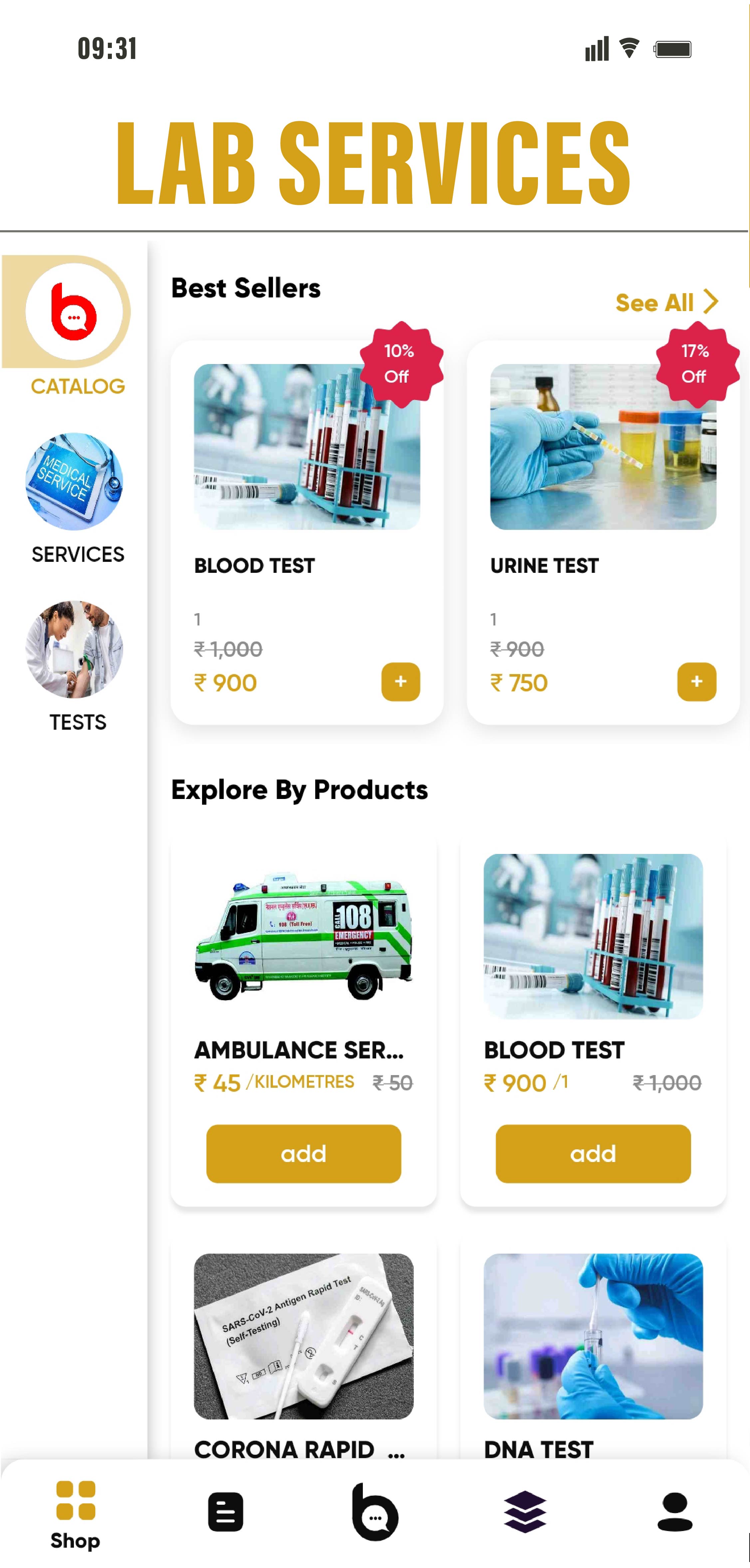750x1568 pixels.
Task: Tap add under the ₹900 /1 Blood Test
Action: pos(593,1153)
